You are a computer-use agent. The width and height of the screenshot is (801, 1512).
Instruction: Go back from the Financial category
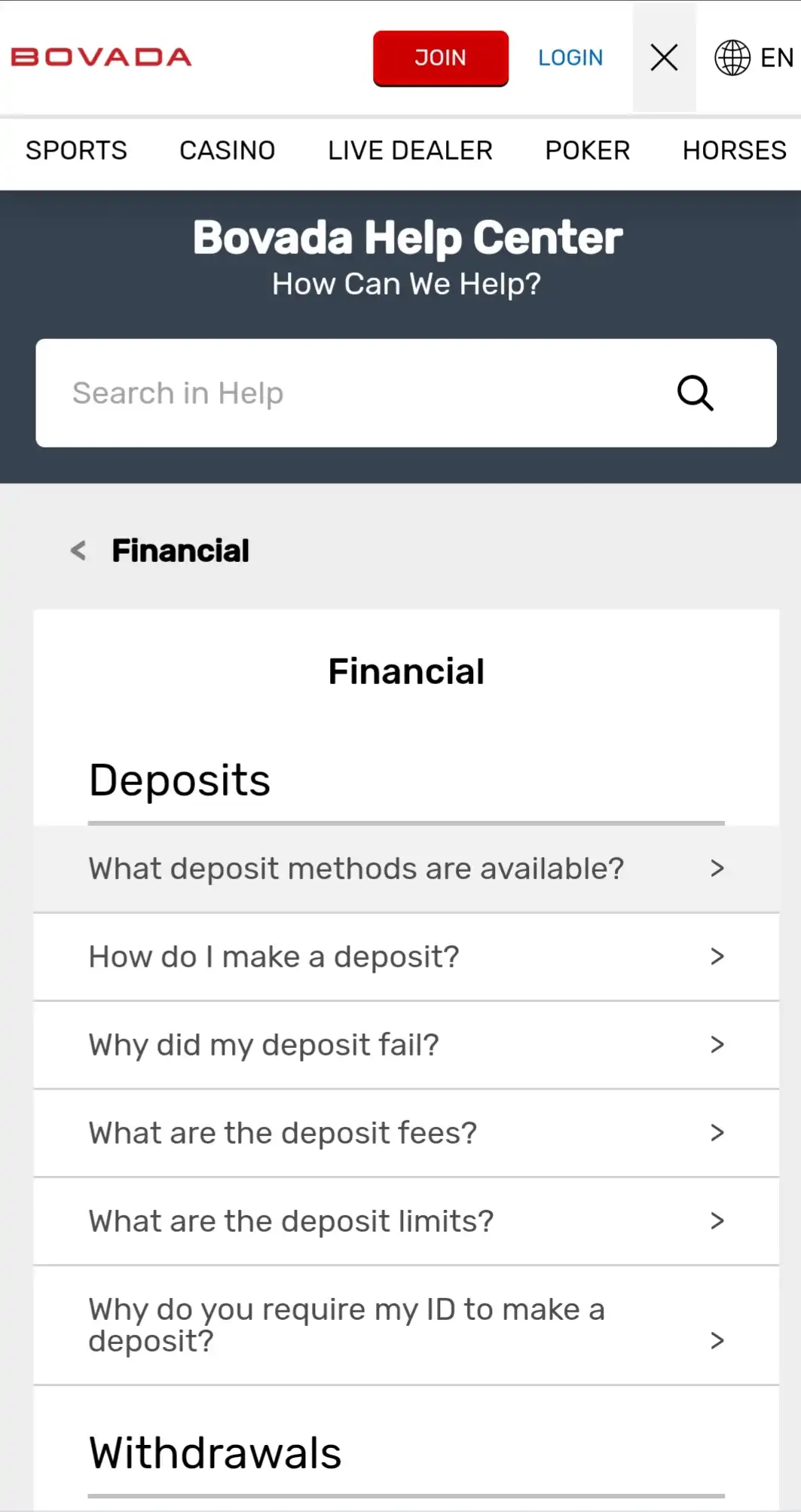pyautogui.click(x=78, y=551)
